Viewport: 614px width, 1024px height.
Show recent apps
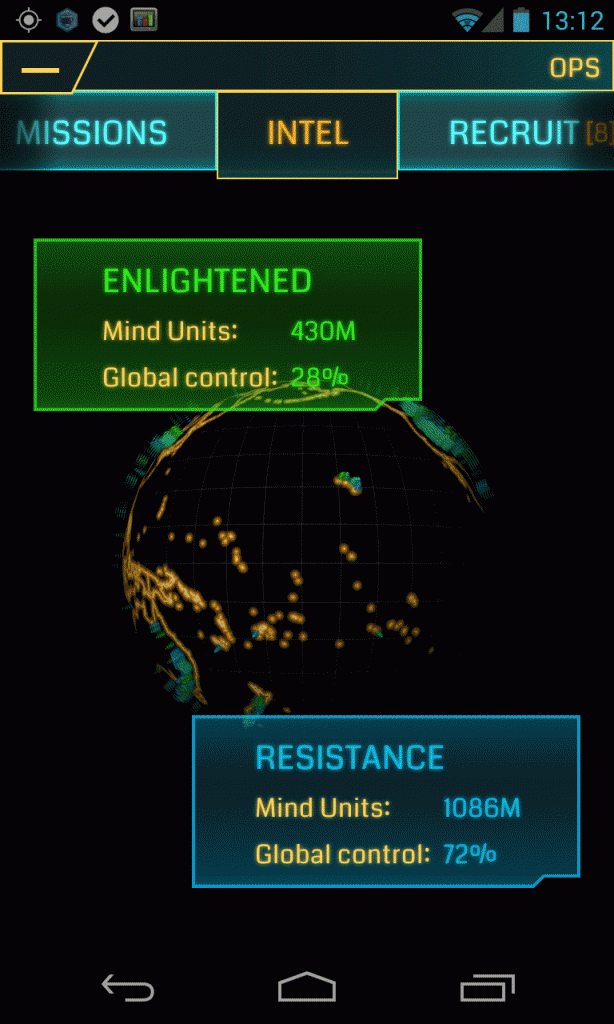click(486, 988)
